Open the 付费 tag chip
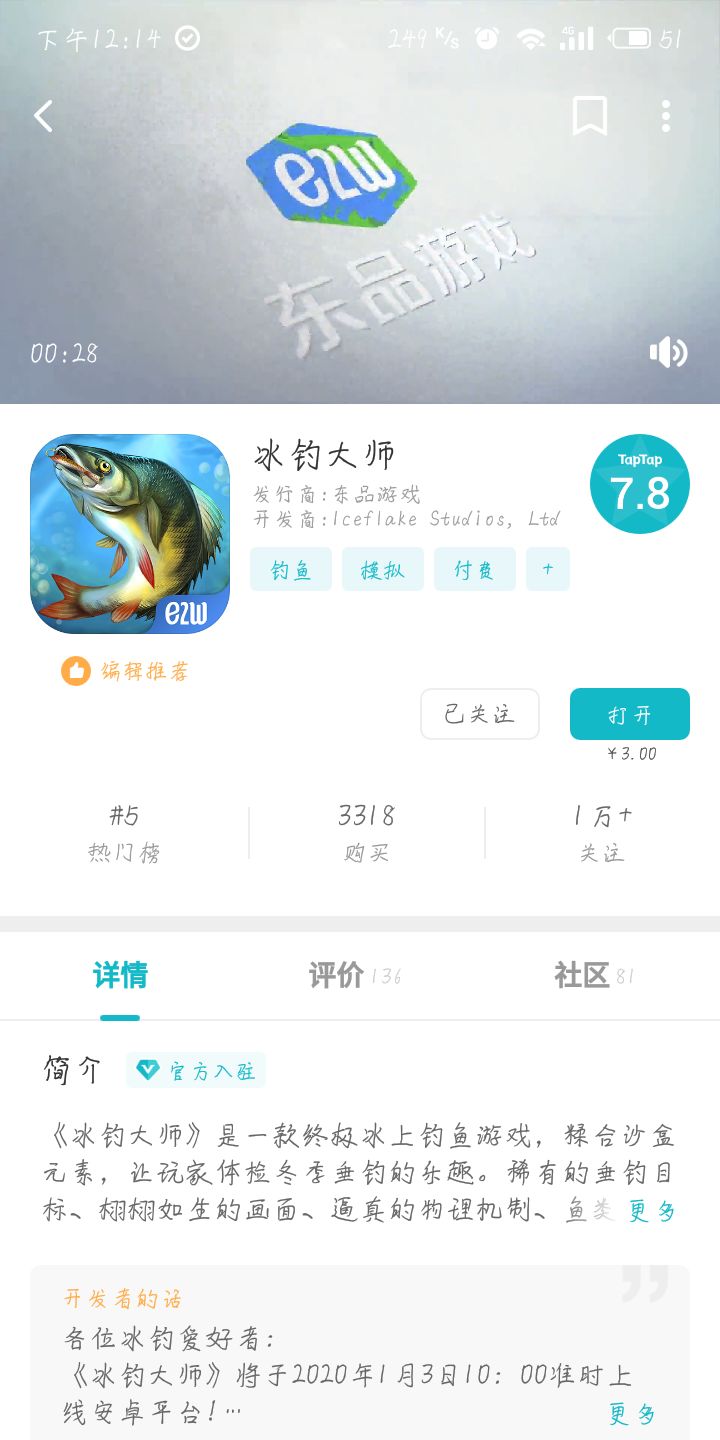This screenshot has width=720, height=1440. [475, 569]
